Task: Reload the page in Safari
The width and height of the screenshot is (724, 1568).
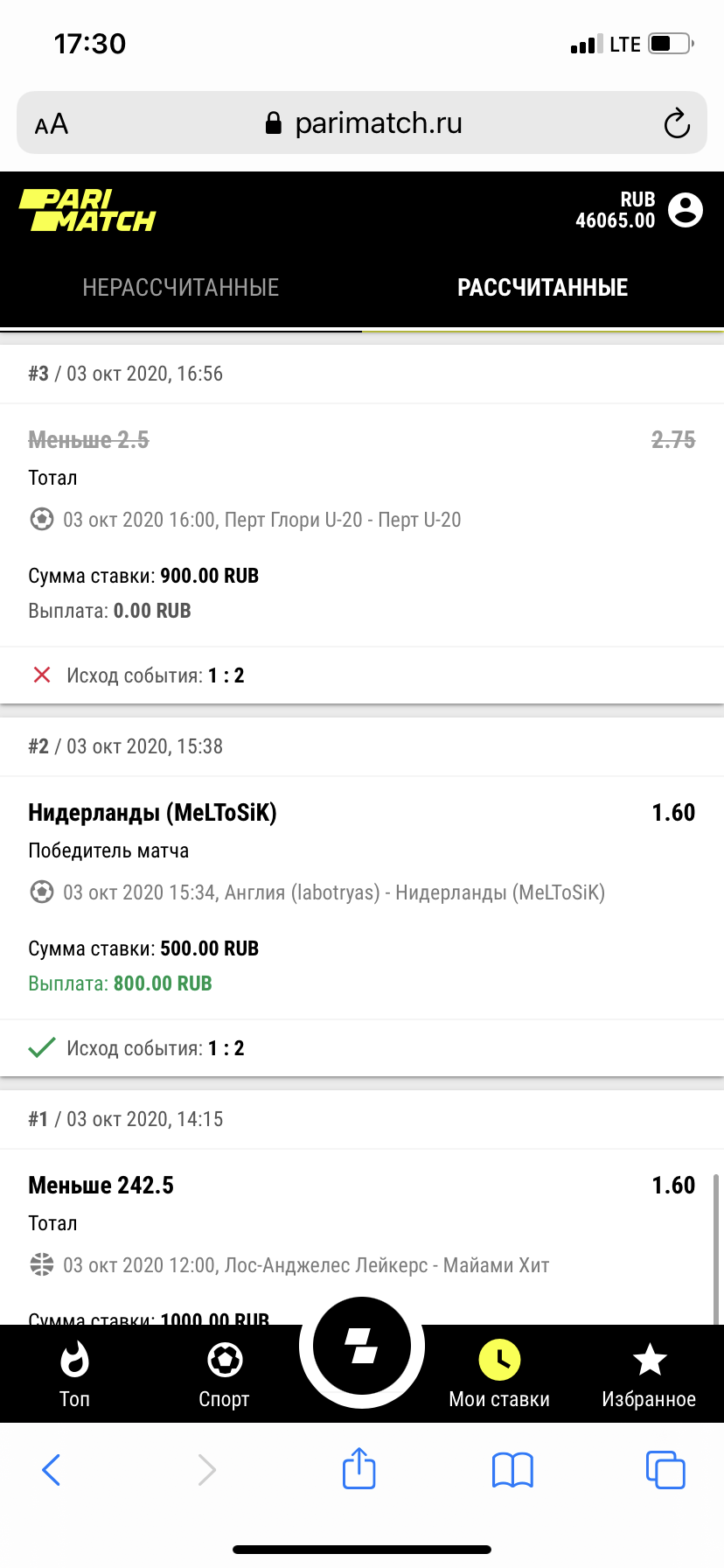Action: (677, 123)
